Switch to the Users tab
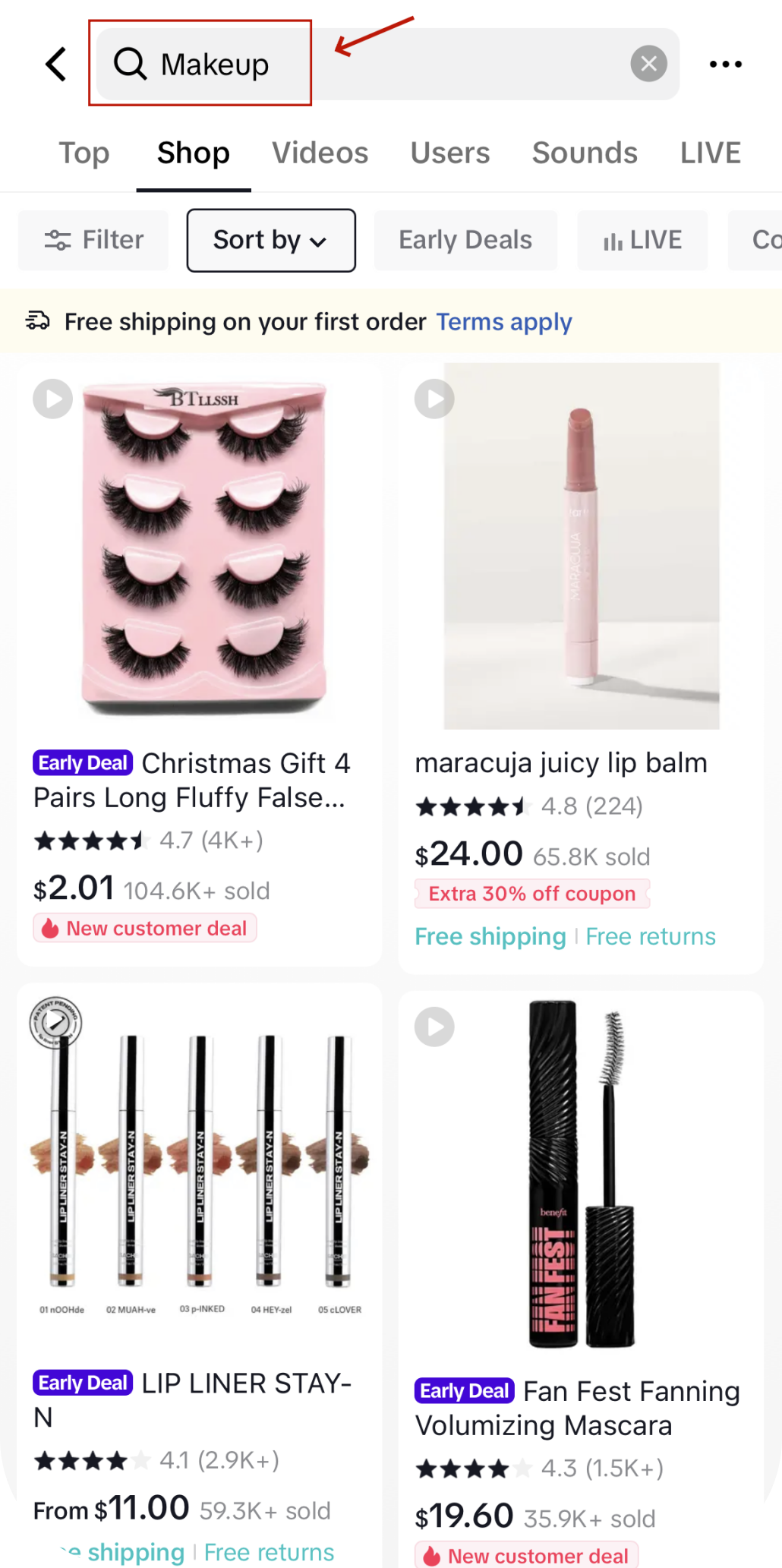Viewport: 782px width, 1568px height. pos(449,153)
